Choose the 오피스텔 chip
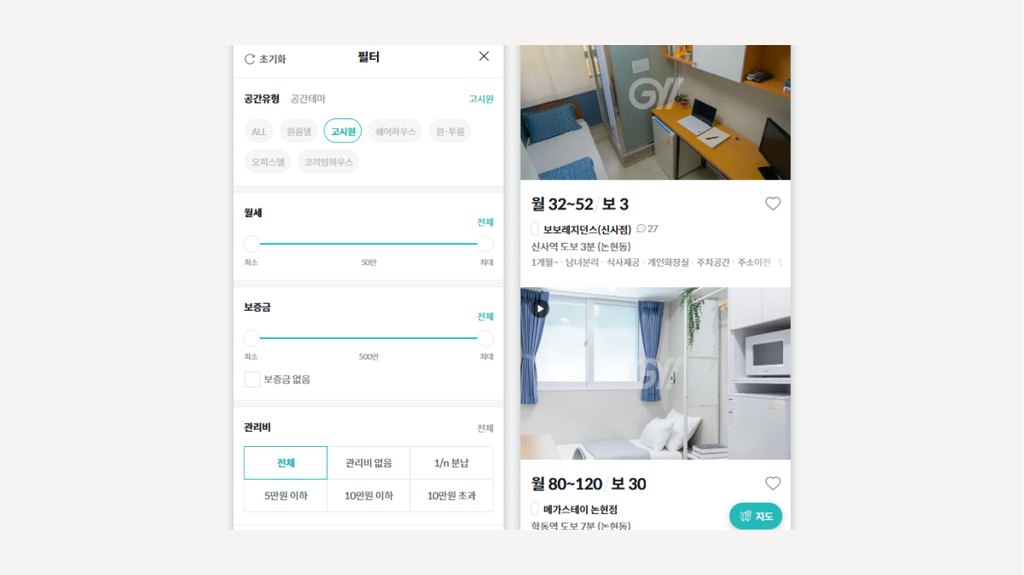Viewport: 1024px width, 575px height. point(267,161)
